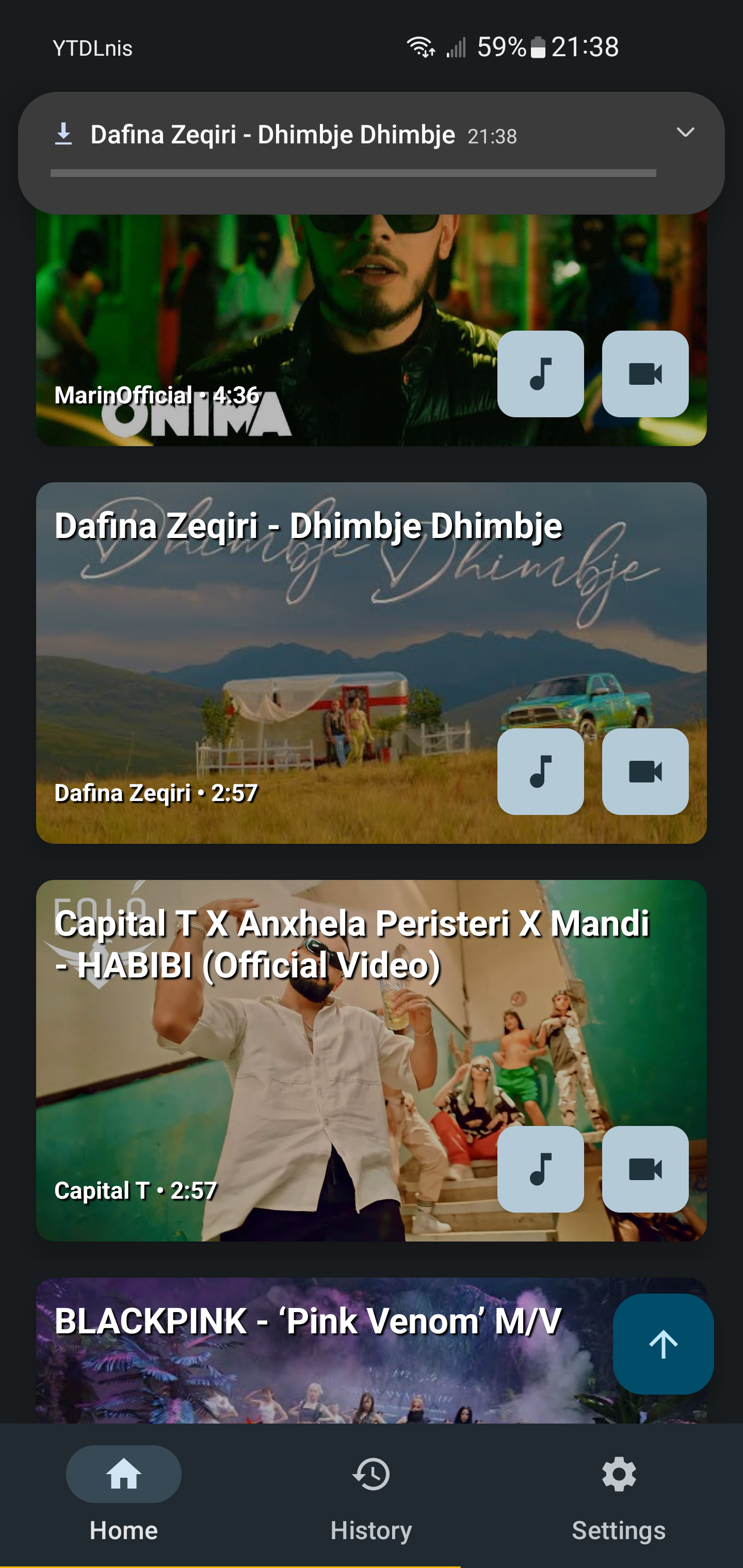Image resolution: width=743 pixels, height=1568 pixels.
Task: Download audio for Dafina Zeqiri - Dhimbje Dhimbje
Action: (540, 771)
